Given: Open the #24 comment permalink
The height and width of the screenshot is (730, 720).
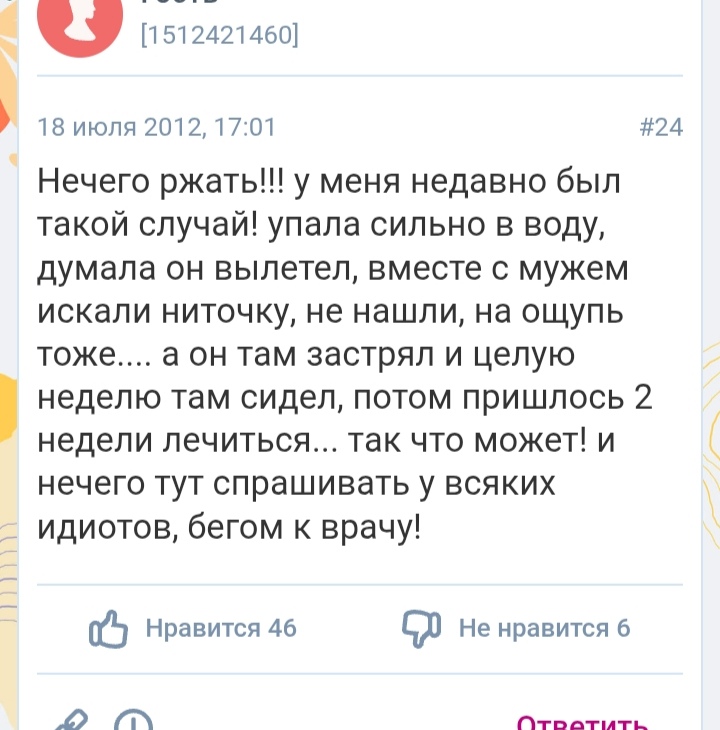Looking at the screenshot, I should pos(660,127).
